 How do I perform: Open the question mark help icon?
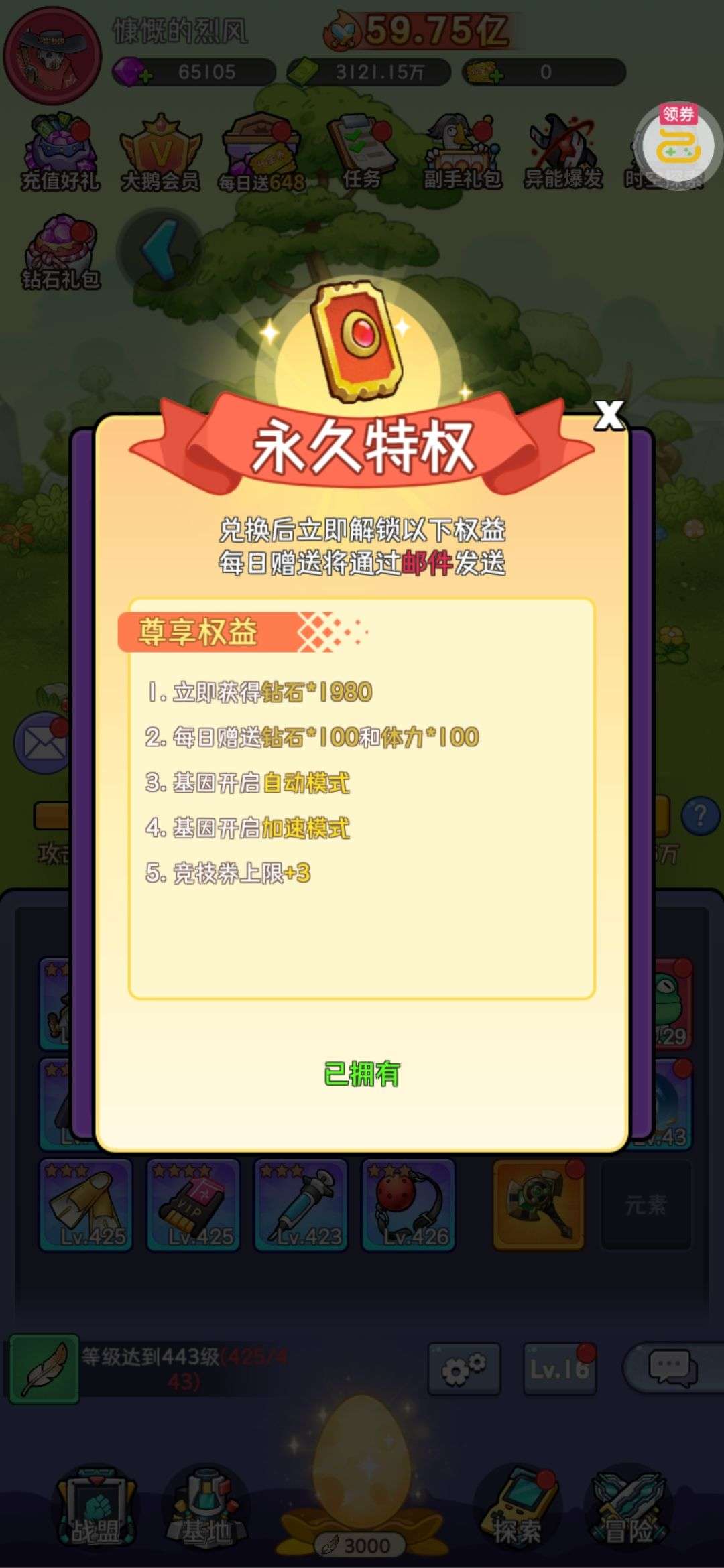point(701,816)
